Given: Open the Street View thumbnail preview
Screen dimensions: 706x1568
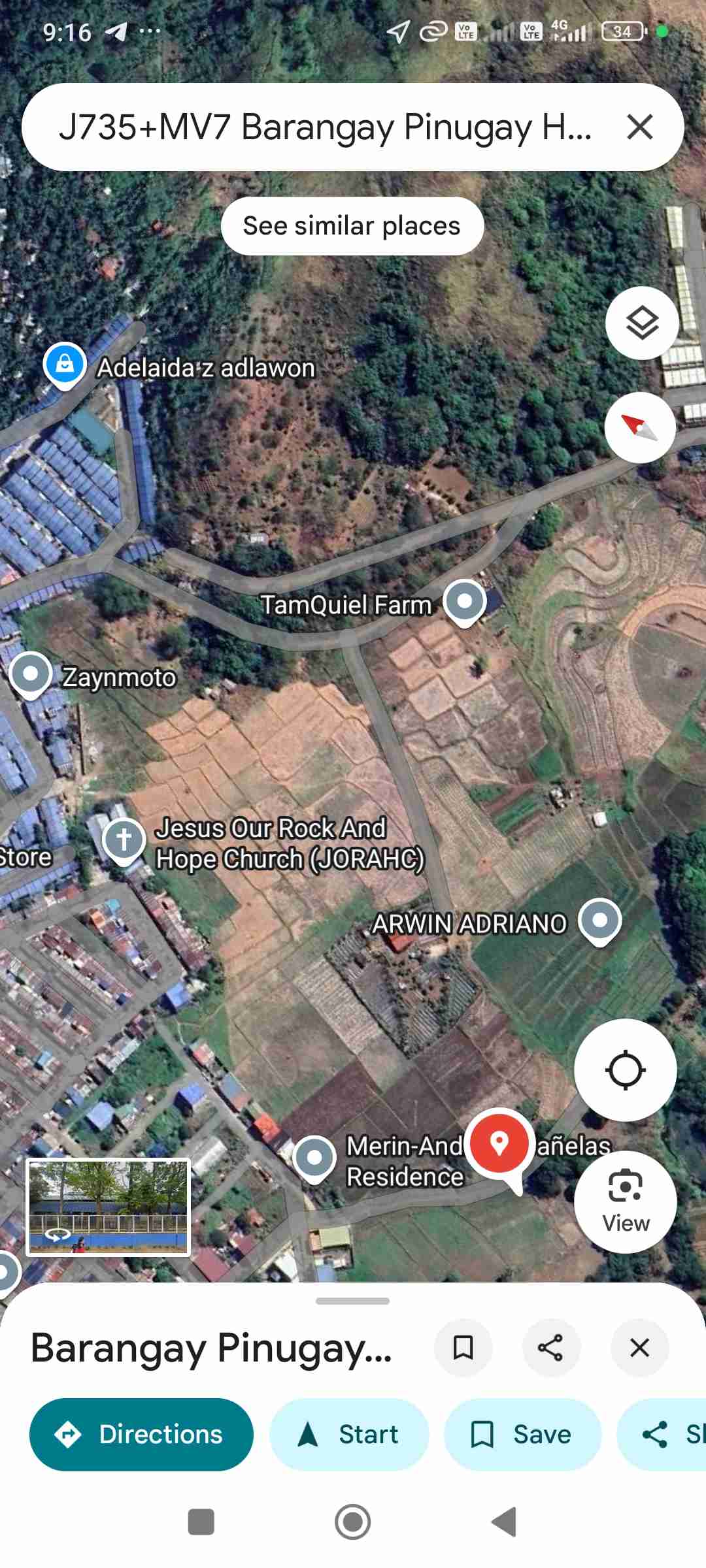Looking at the screenshot, I should click(x=109, y=1207).
